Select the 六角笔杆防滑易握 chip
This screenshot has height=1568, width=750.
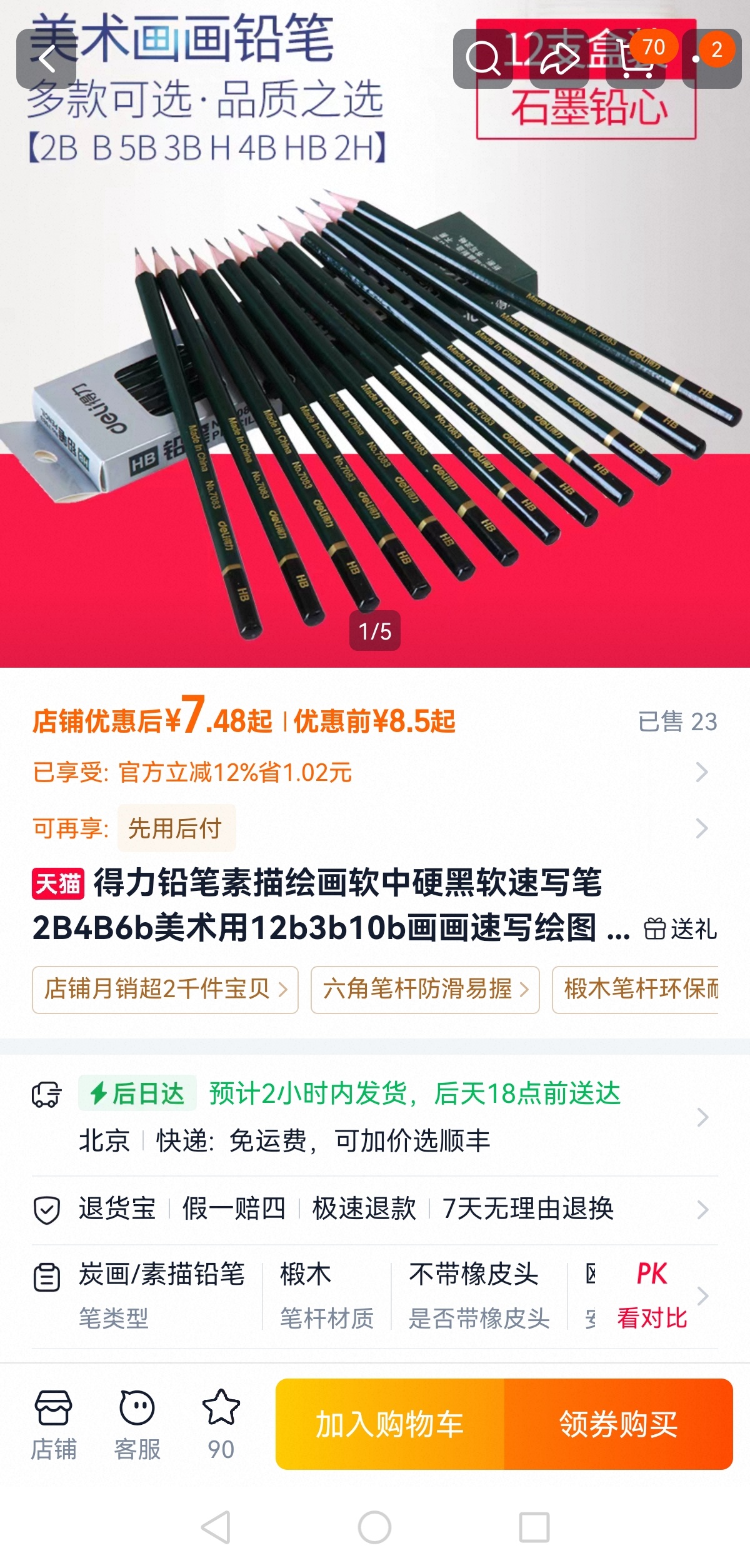[x=425, y=990]
